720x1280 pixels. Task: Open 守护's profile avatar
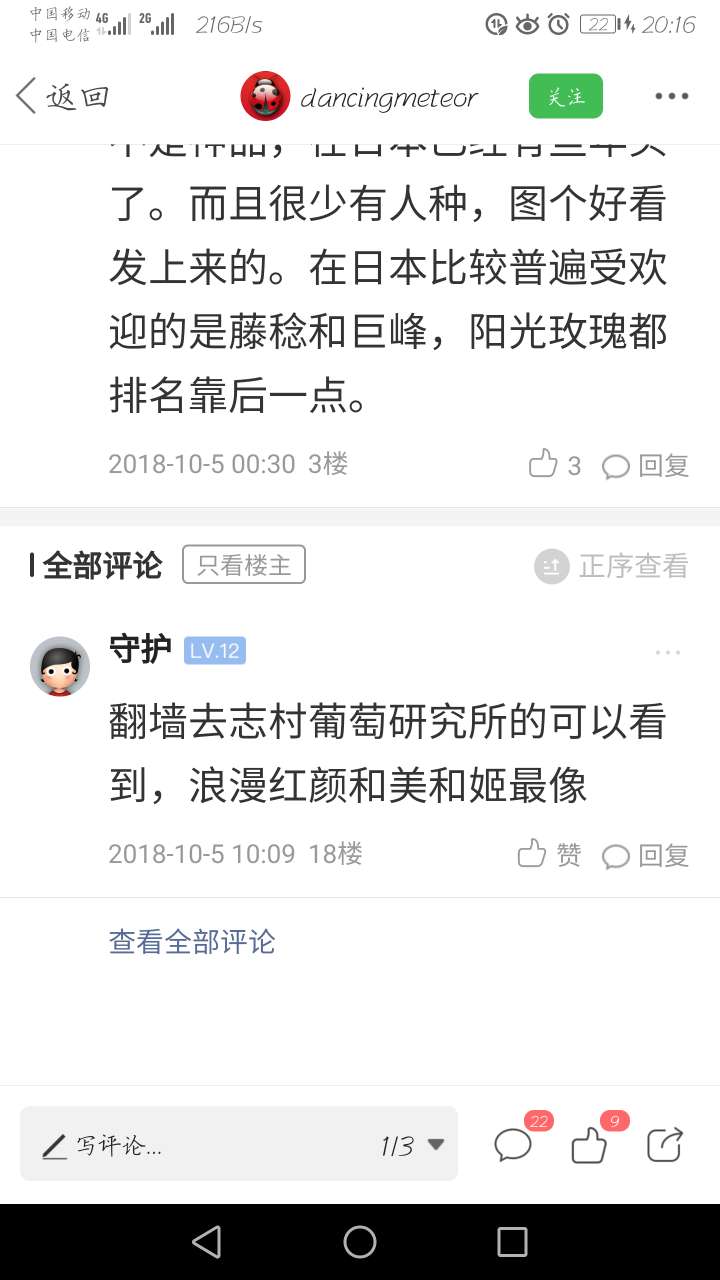pos(60,666)
